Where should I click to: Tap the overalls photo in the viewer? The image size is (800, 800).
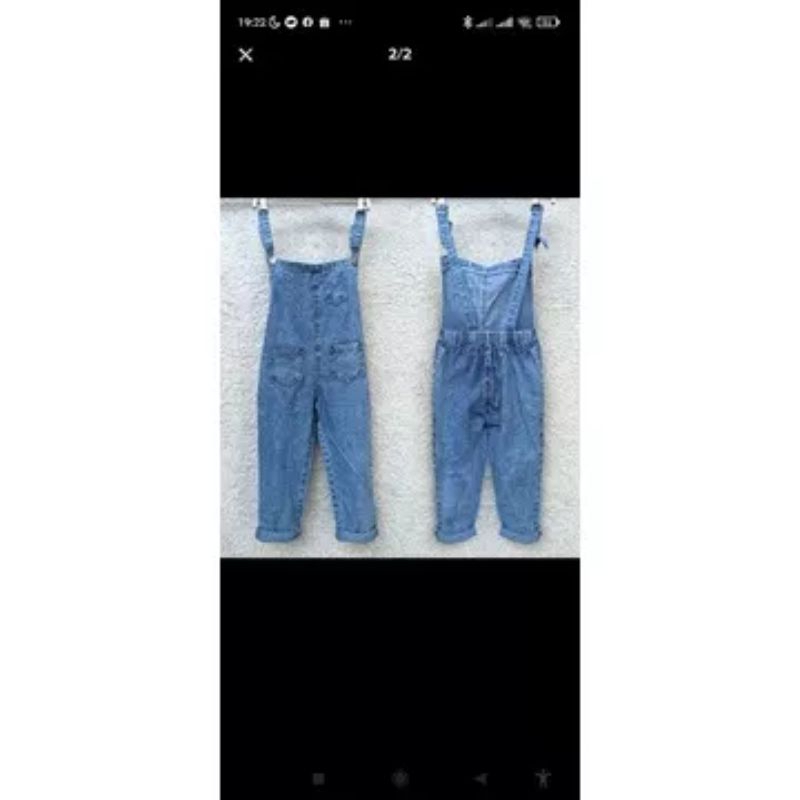click(x=400, y=377)
